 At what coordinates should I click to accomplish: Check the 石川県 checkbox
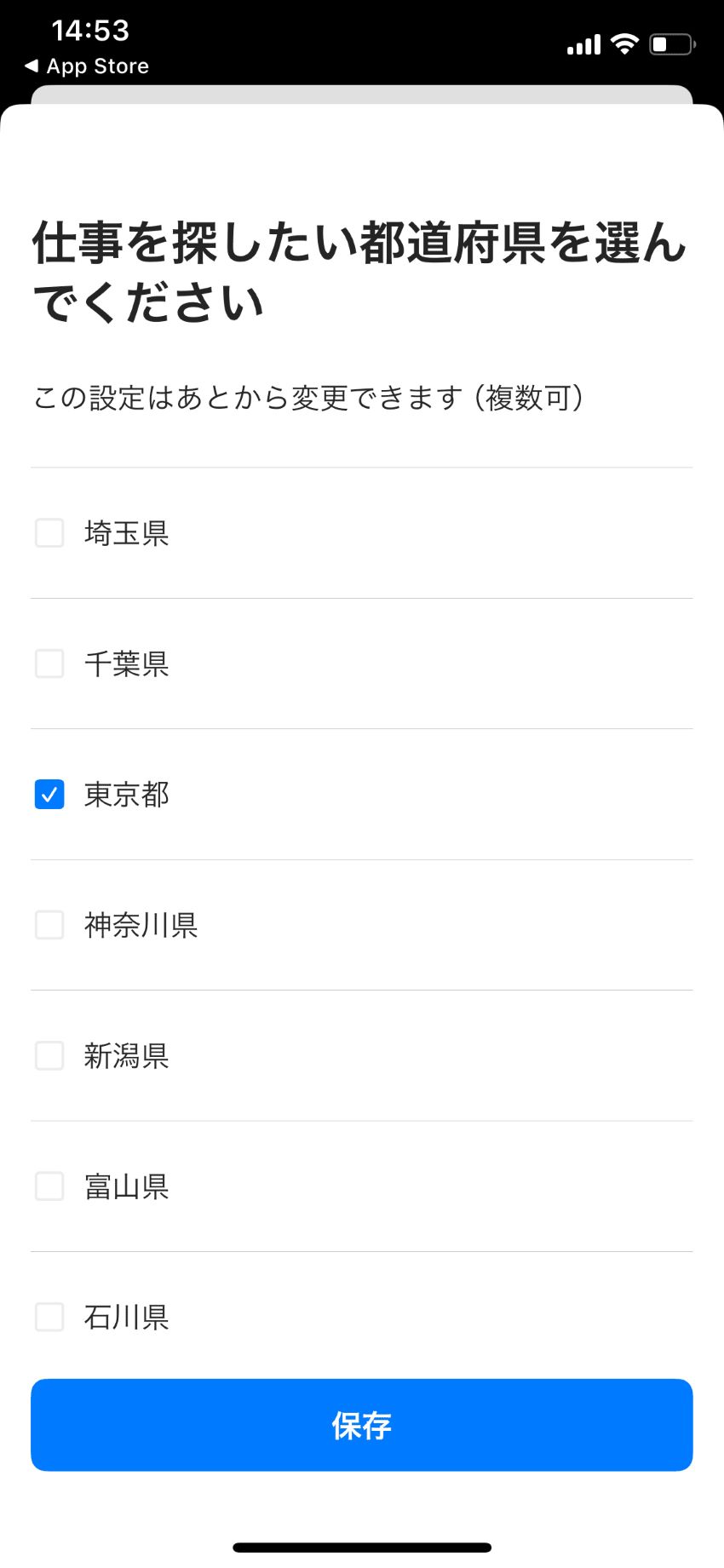click(49, 1318)
